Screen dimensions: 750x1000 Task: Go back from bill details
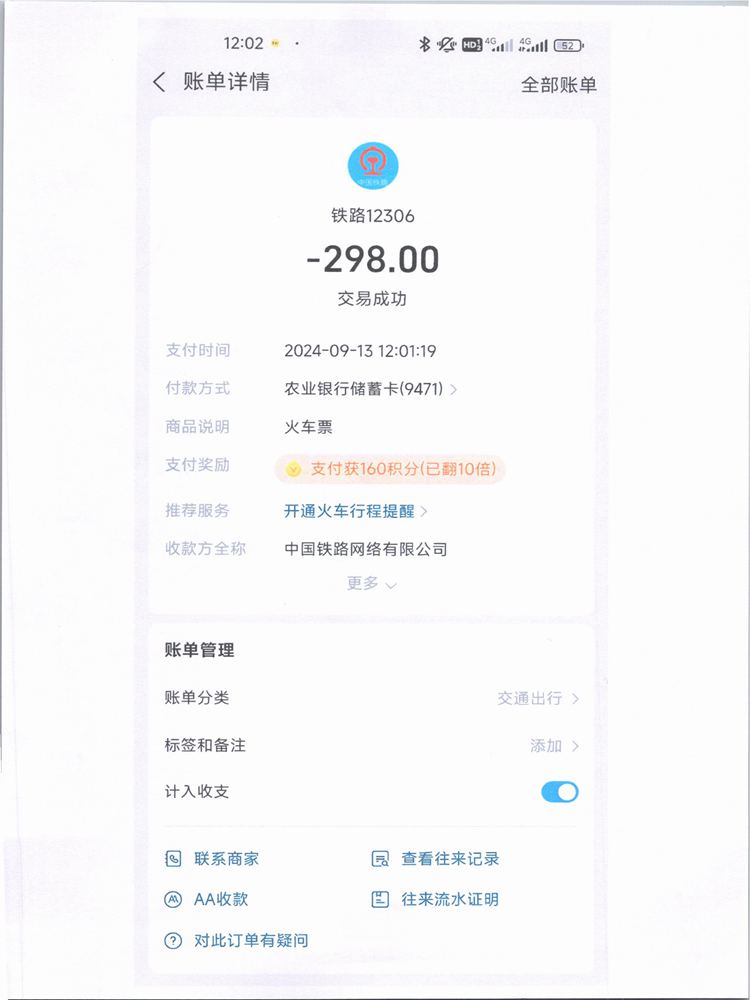click(159, 83)
